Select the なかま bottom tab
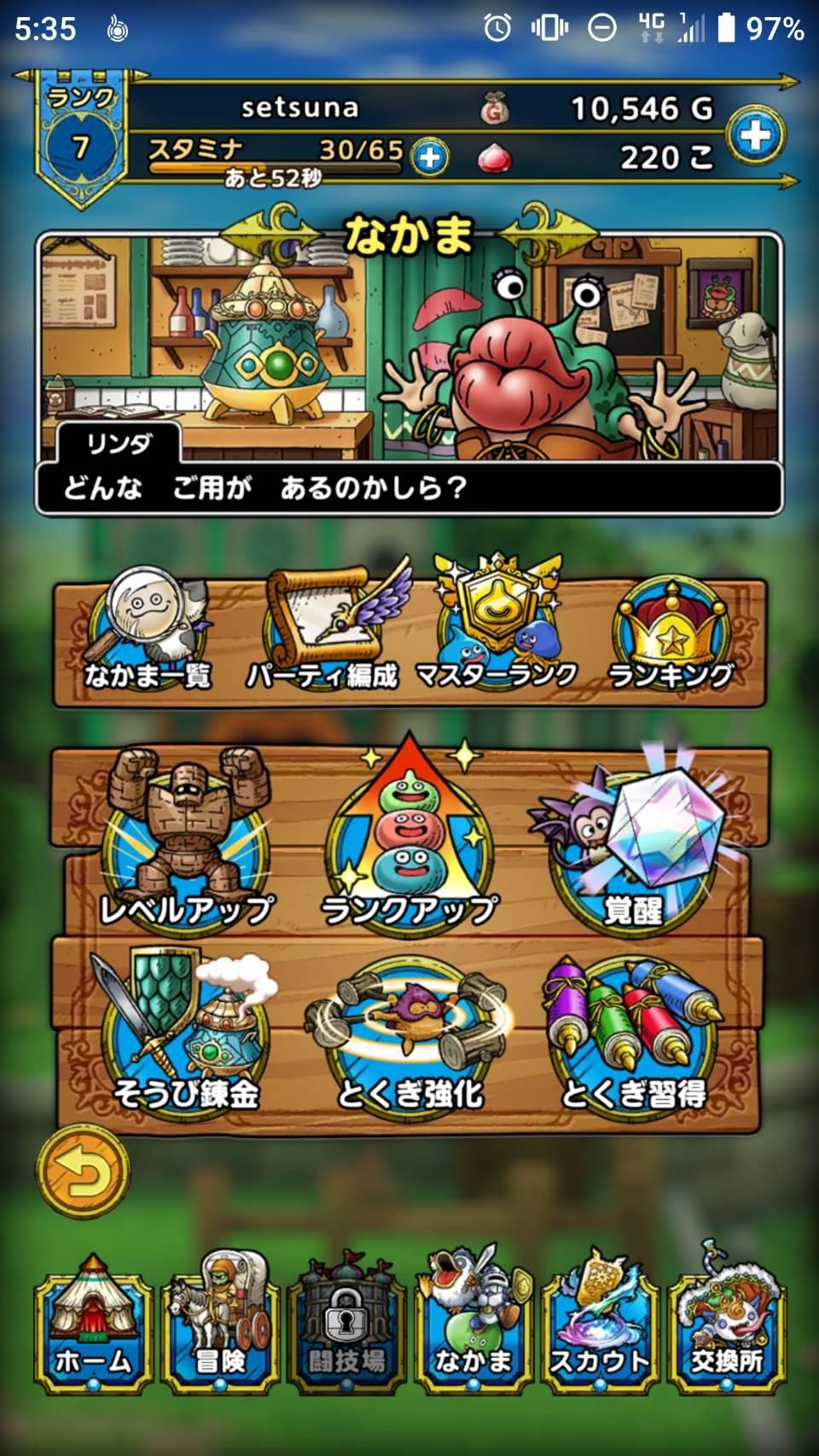 473,1325
